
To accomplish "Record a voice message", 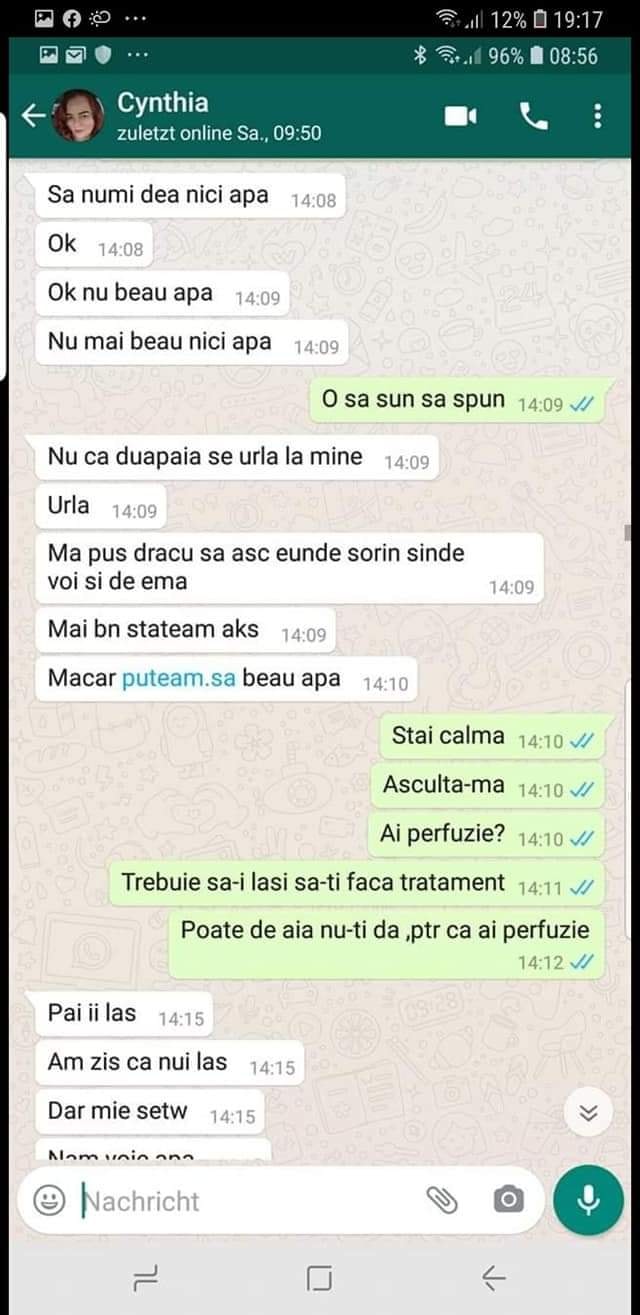I will tap(588, 1200).
